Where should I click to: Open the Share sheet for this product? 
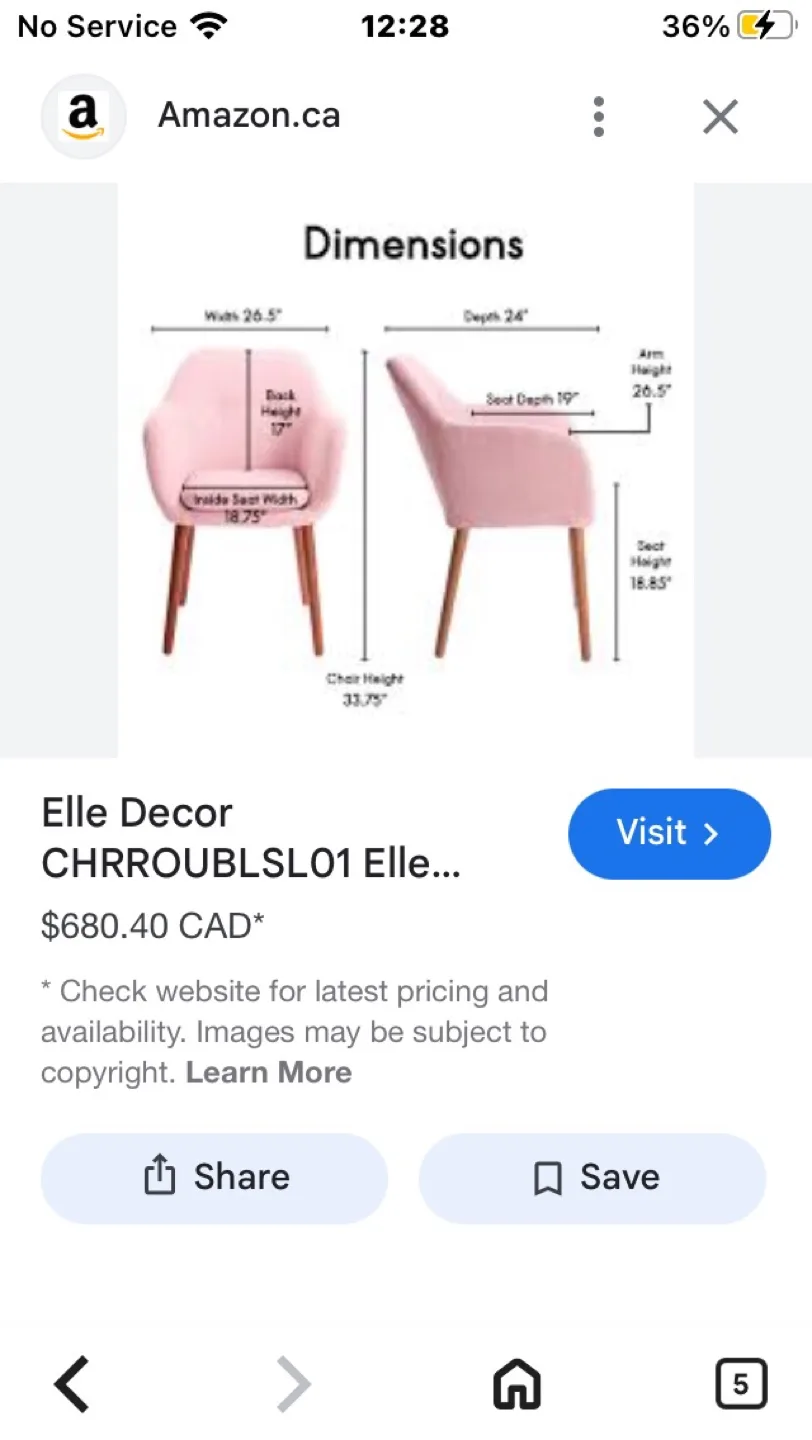213,1178
